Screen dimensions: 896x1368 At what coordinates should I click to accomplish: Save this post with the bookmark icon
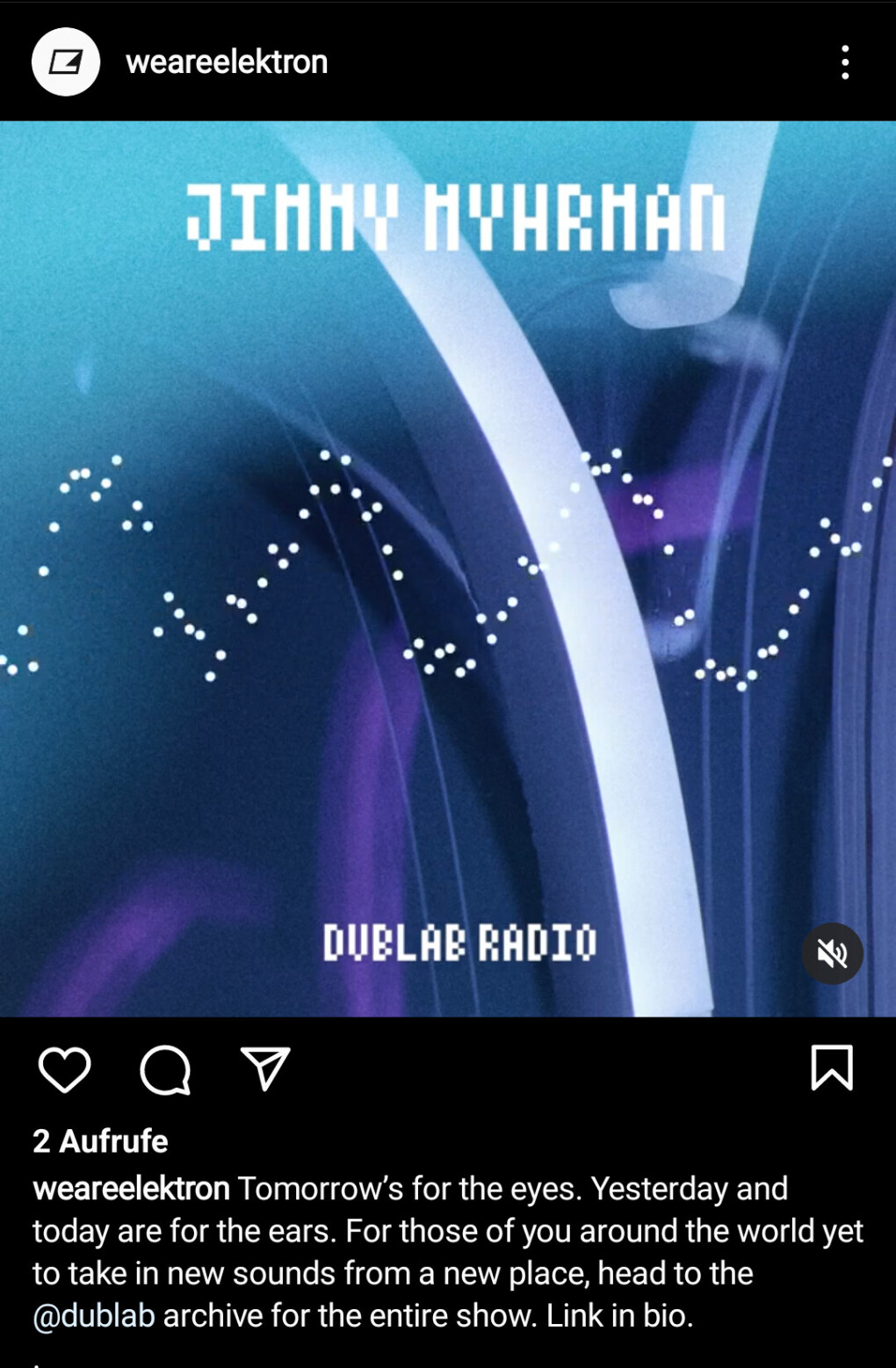pos(831,1068)
